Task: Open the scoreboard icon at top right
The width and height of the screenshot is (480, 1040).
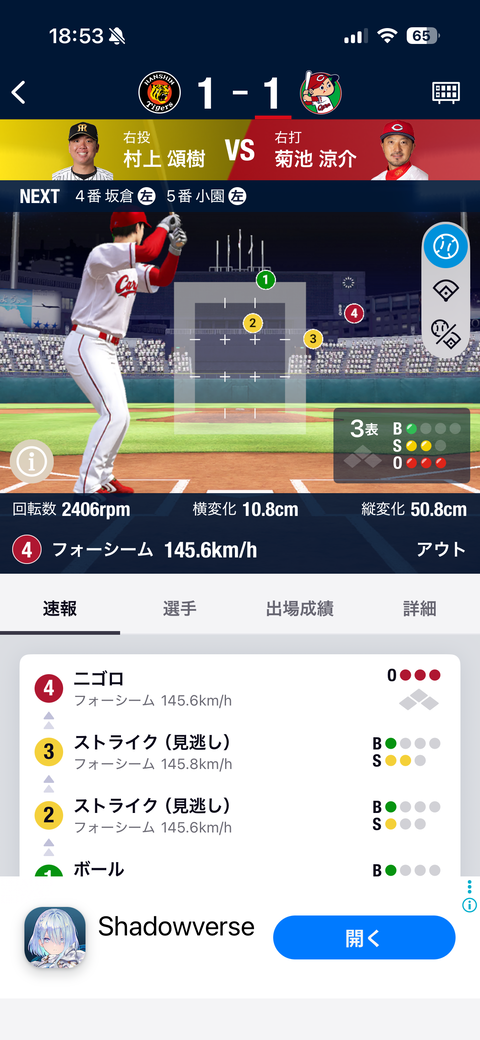Action: point(446,92)
